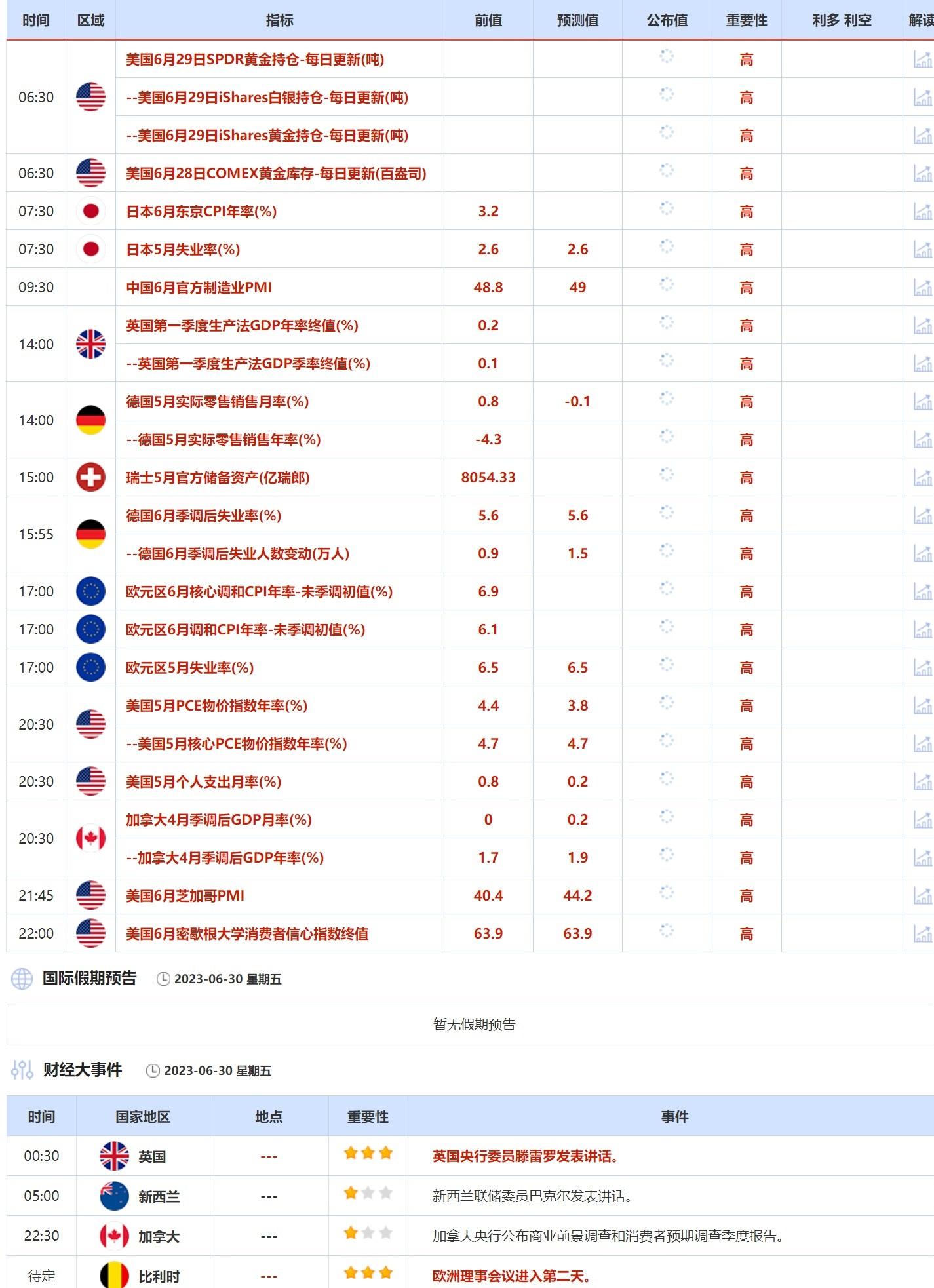Open the 欧元区6月核心调和CPI年率 indicator
The height and width of the screenshot is (1288, 934).
point(259,591)
